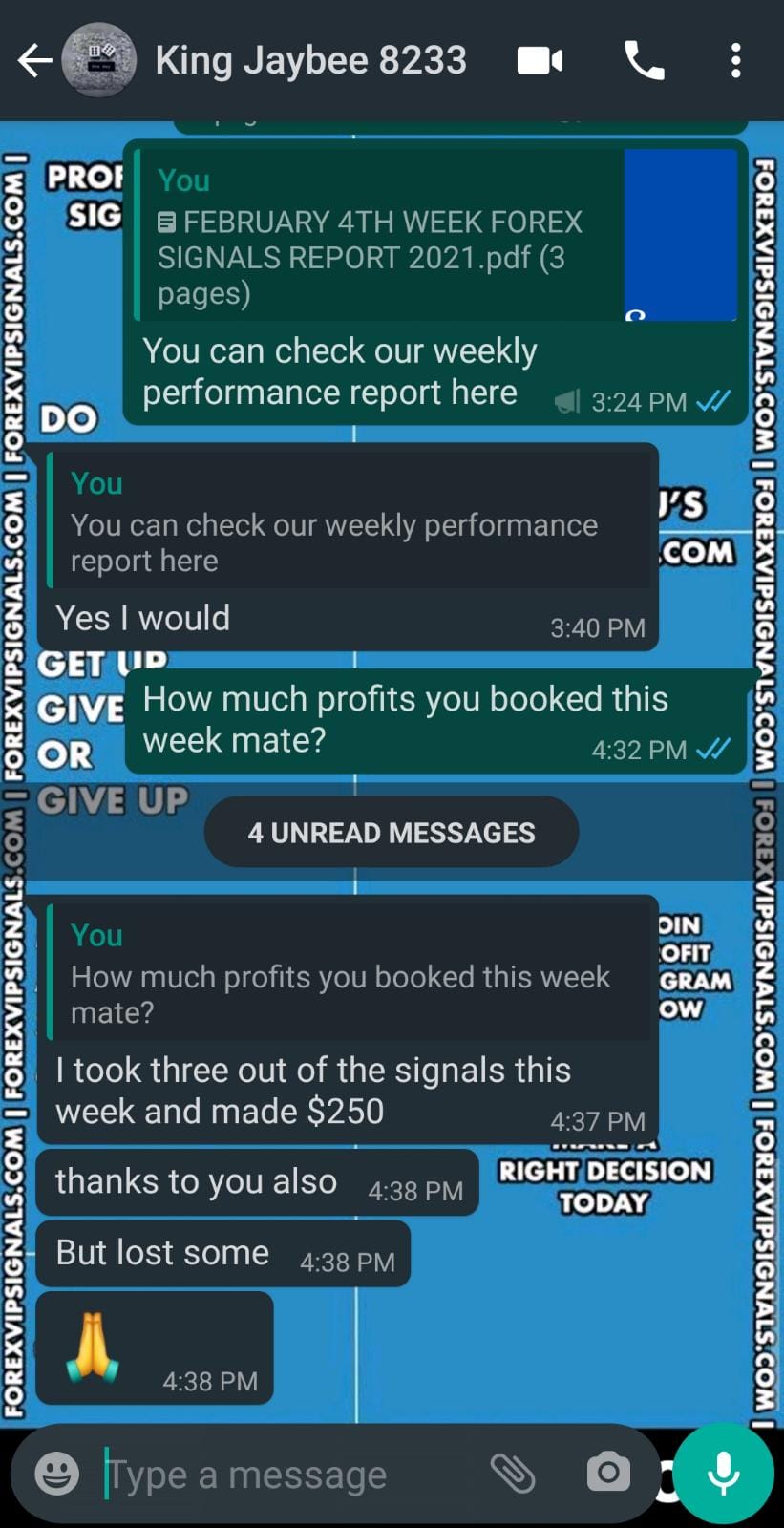Tap the voice message microphone button

pos(723,1474)
